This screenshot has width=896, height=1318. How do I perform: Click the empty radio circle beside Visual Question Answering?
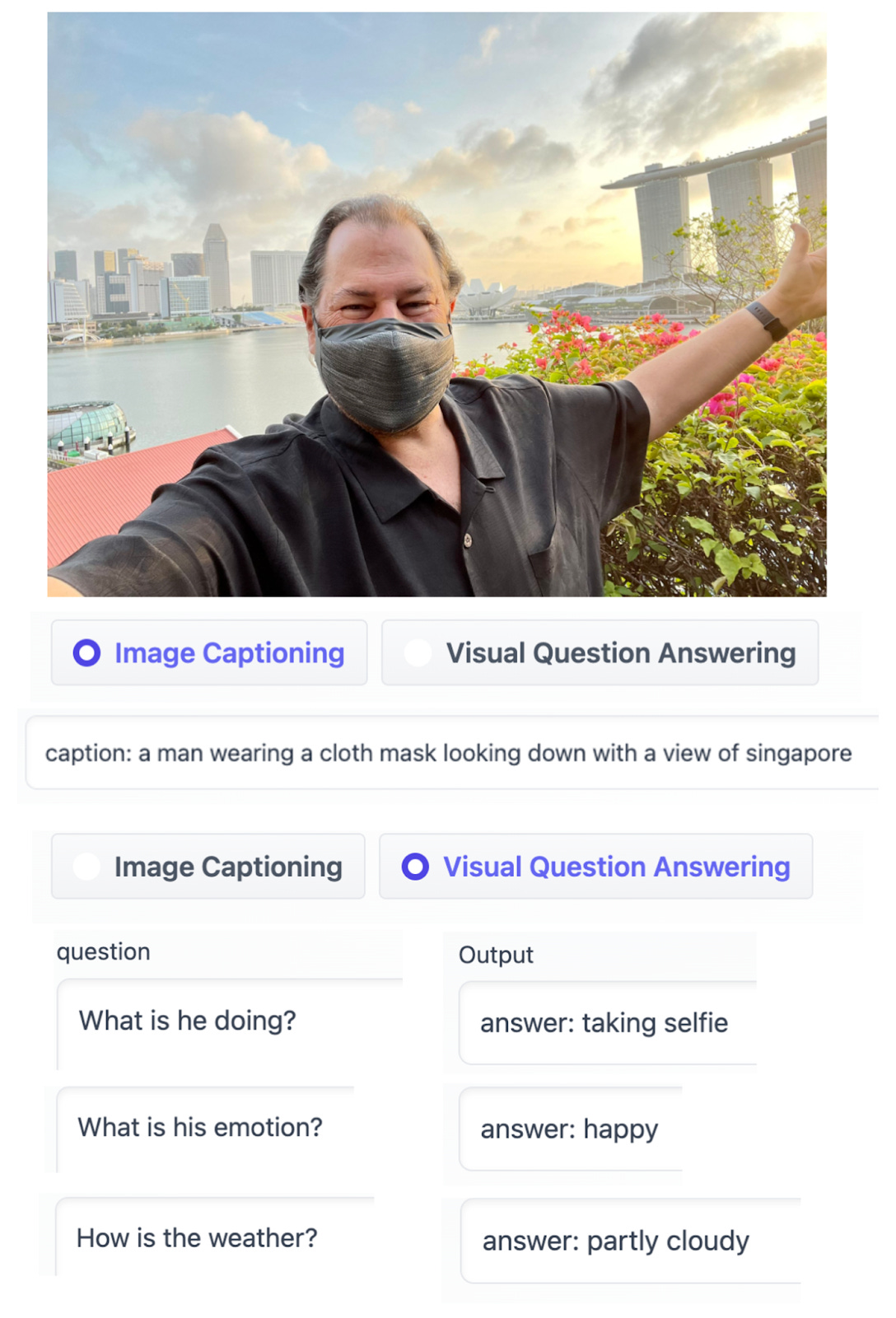pyautogui.click(x=419, y=652)
